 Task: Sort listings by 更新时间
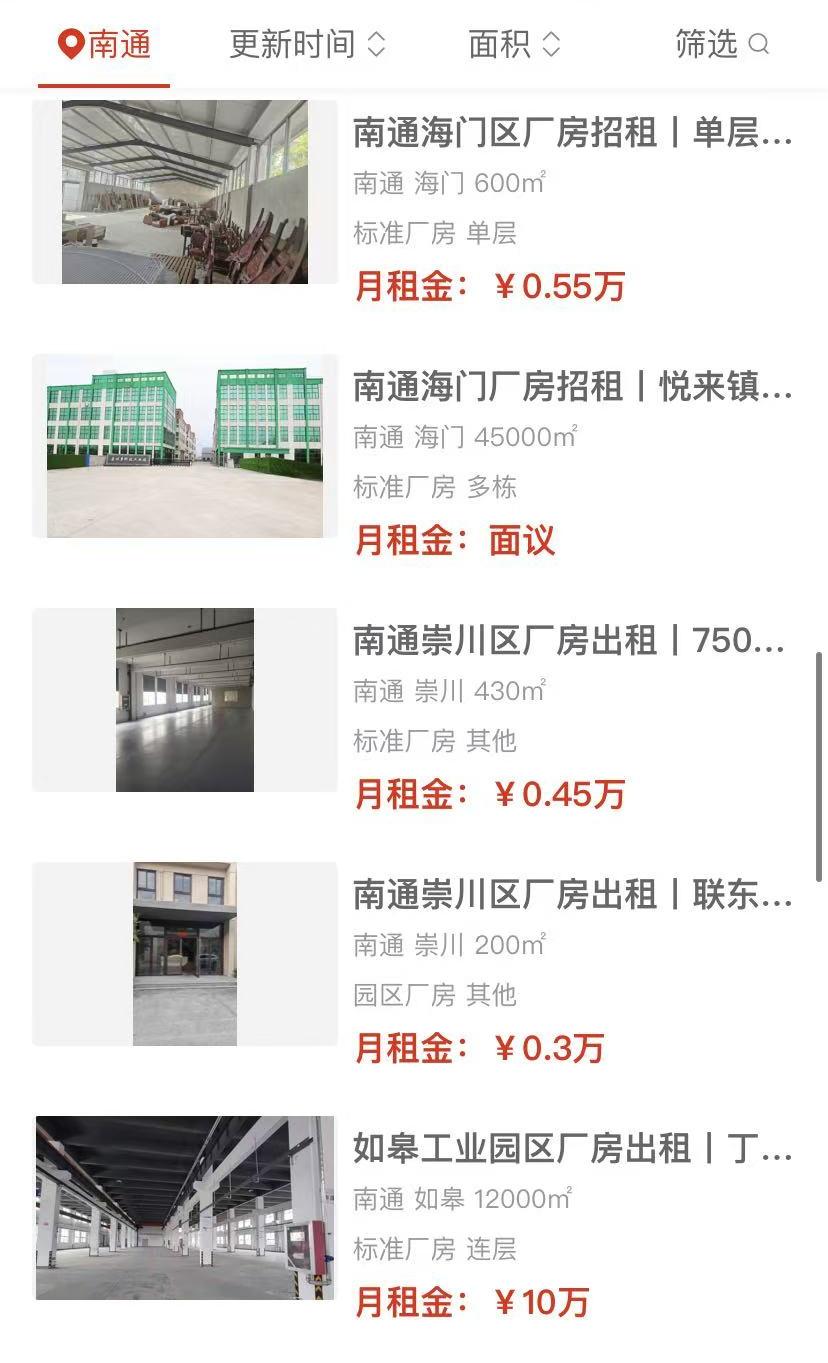pyautogui.click(x=307, y=45)
